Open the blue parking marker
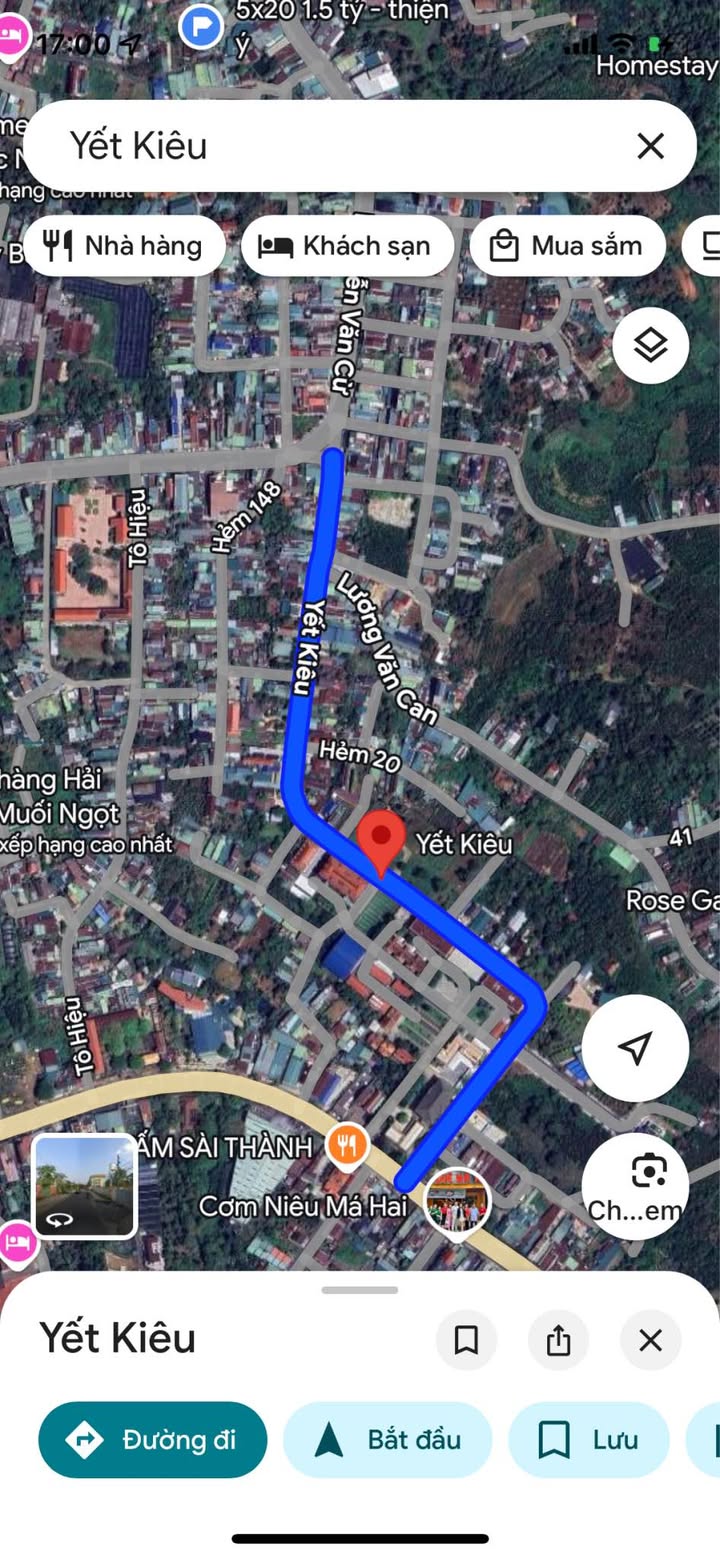The height and width of the screenshot is (1559, 720). pos(201,26)
